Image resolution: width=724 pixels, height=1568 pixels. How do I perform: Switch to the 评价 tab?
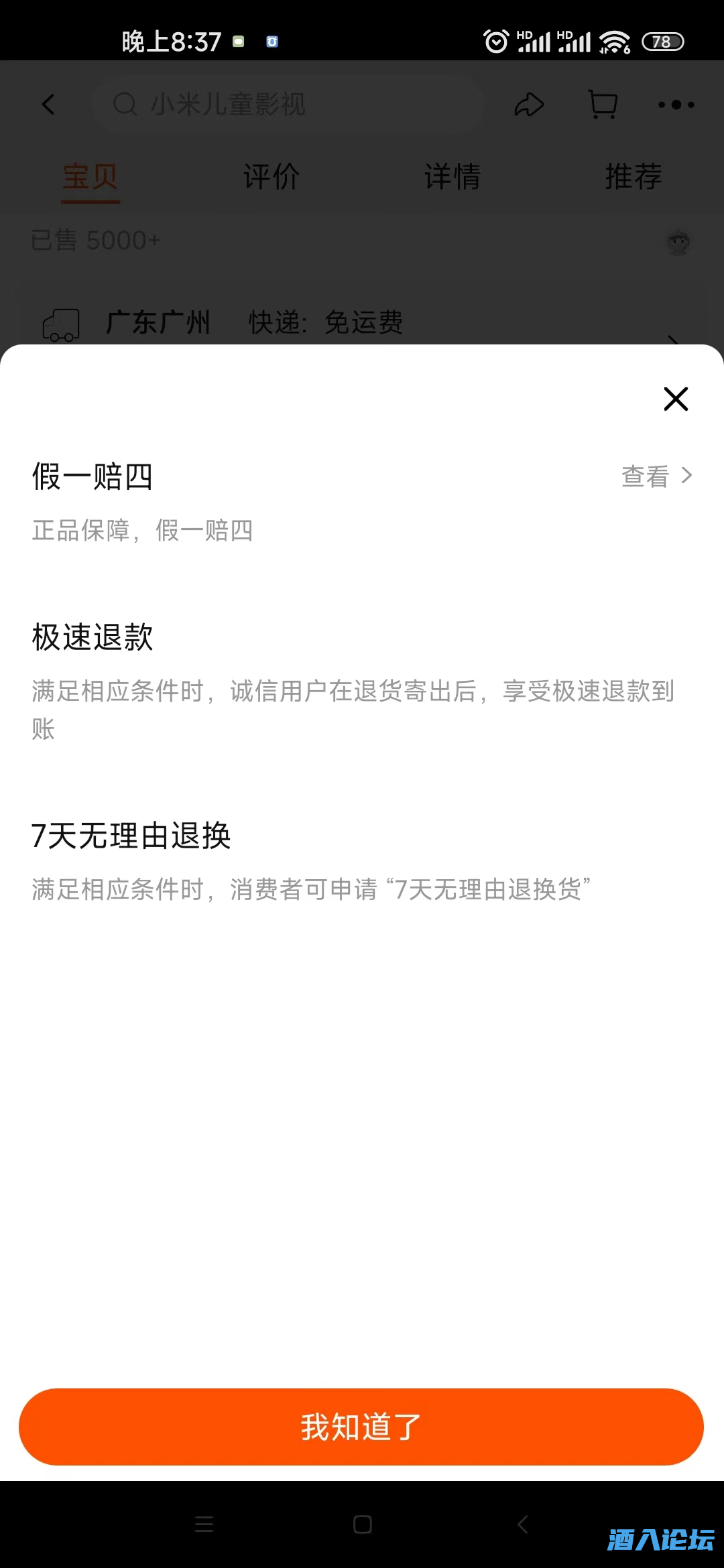click(x=271, y=176)
